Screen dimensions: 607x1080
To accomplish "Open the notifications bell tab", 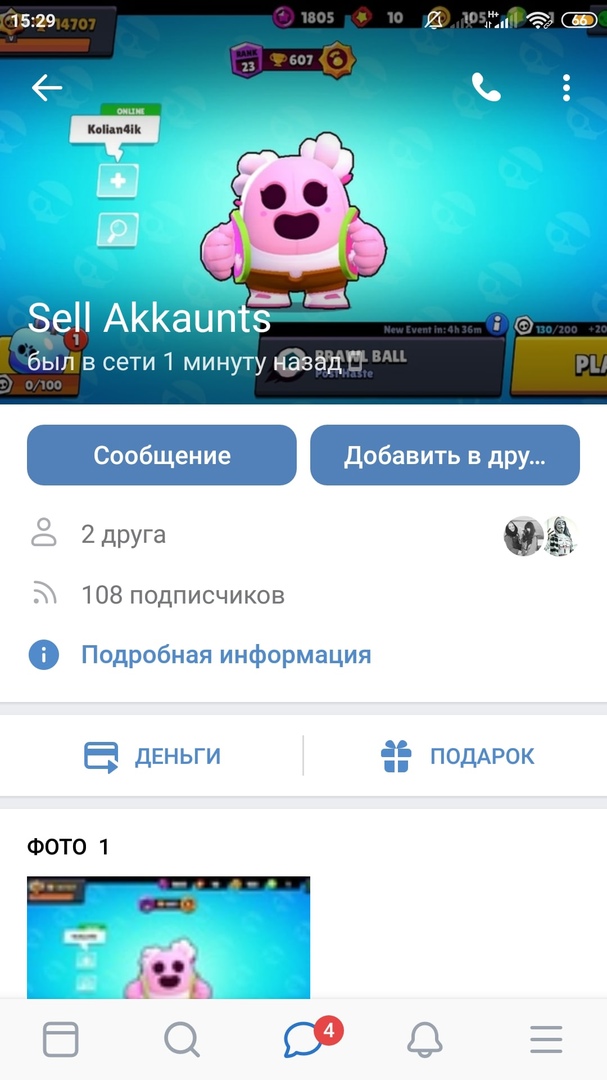I will pos(425,1040).
